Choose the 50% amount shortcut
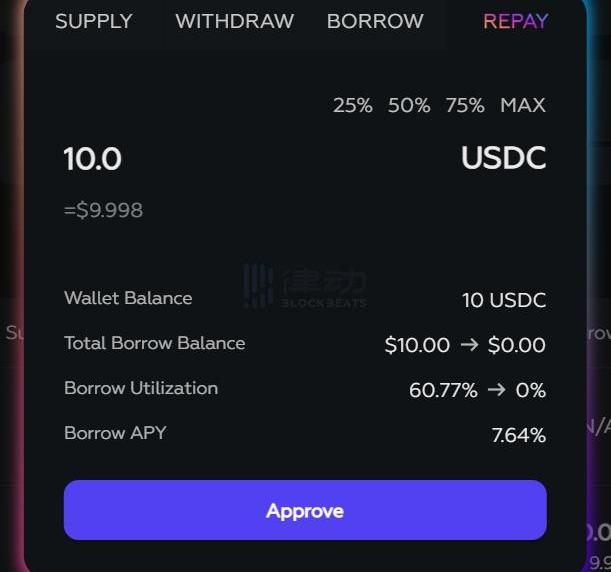The height and width of the screenshot is (572, 611). coord(409,105)
